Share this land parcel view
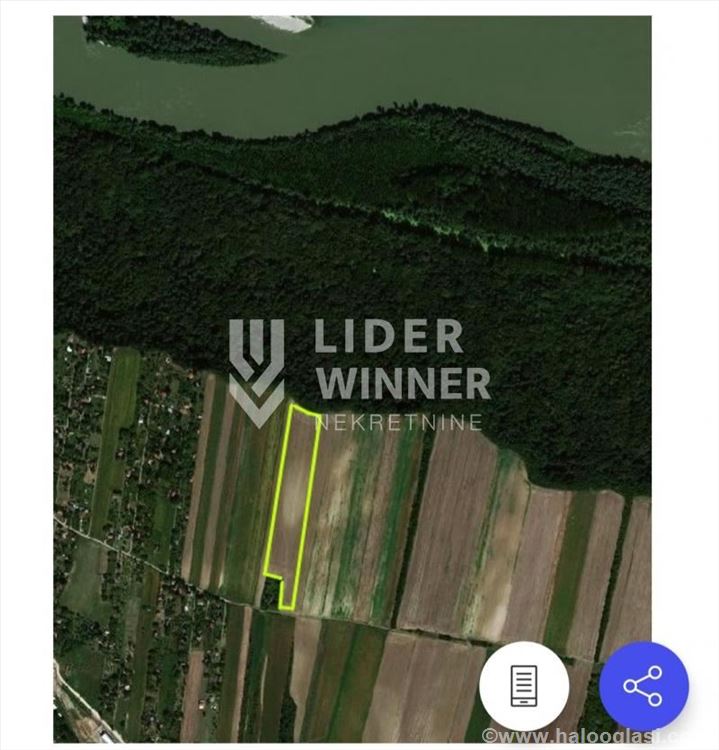 643,686
